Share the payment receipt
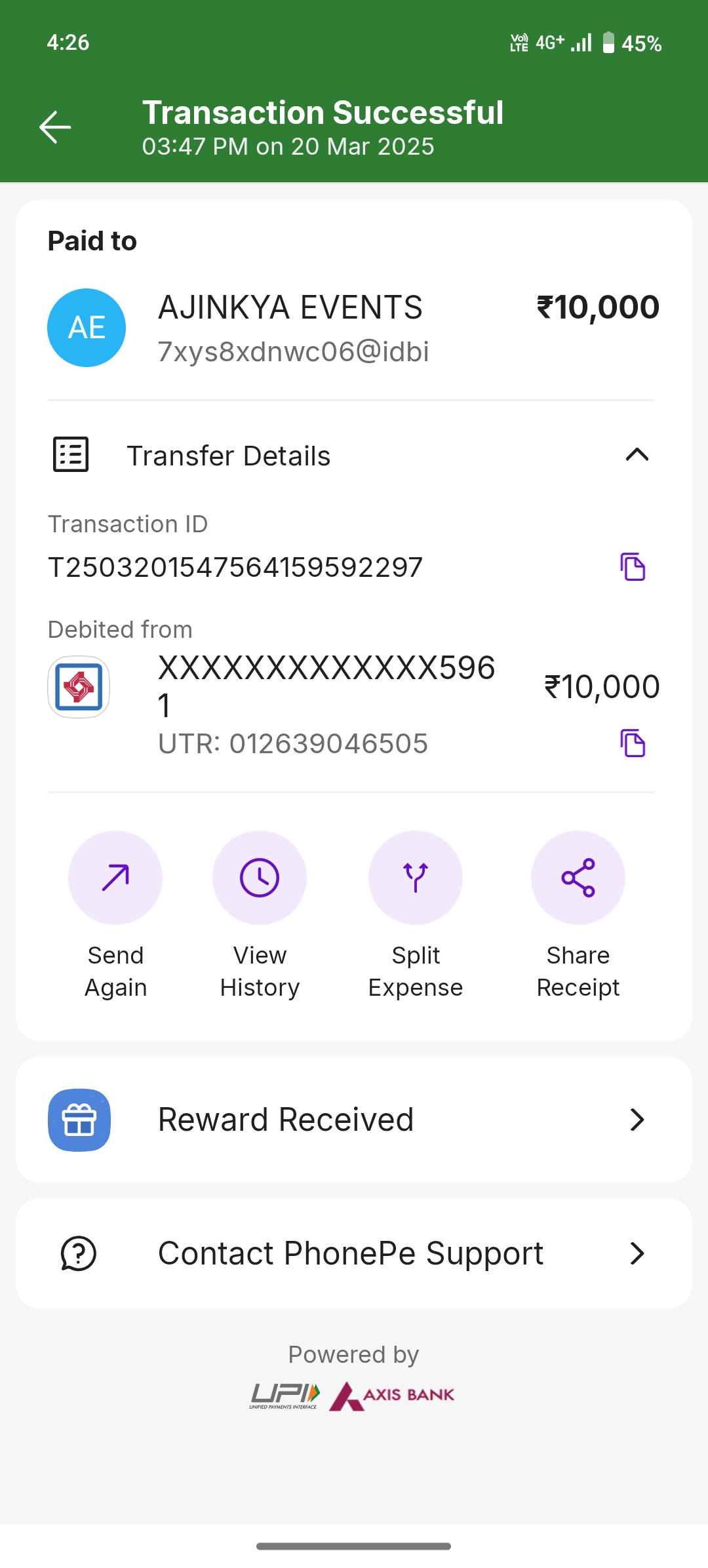Image resolution: width=708 pixels, height=1568 pixels. coord(578,915)
